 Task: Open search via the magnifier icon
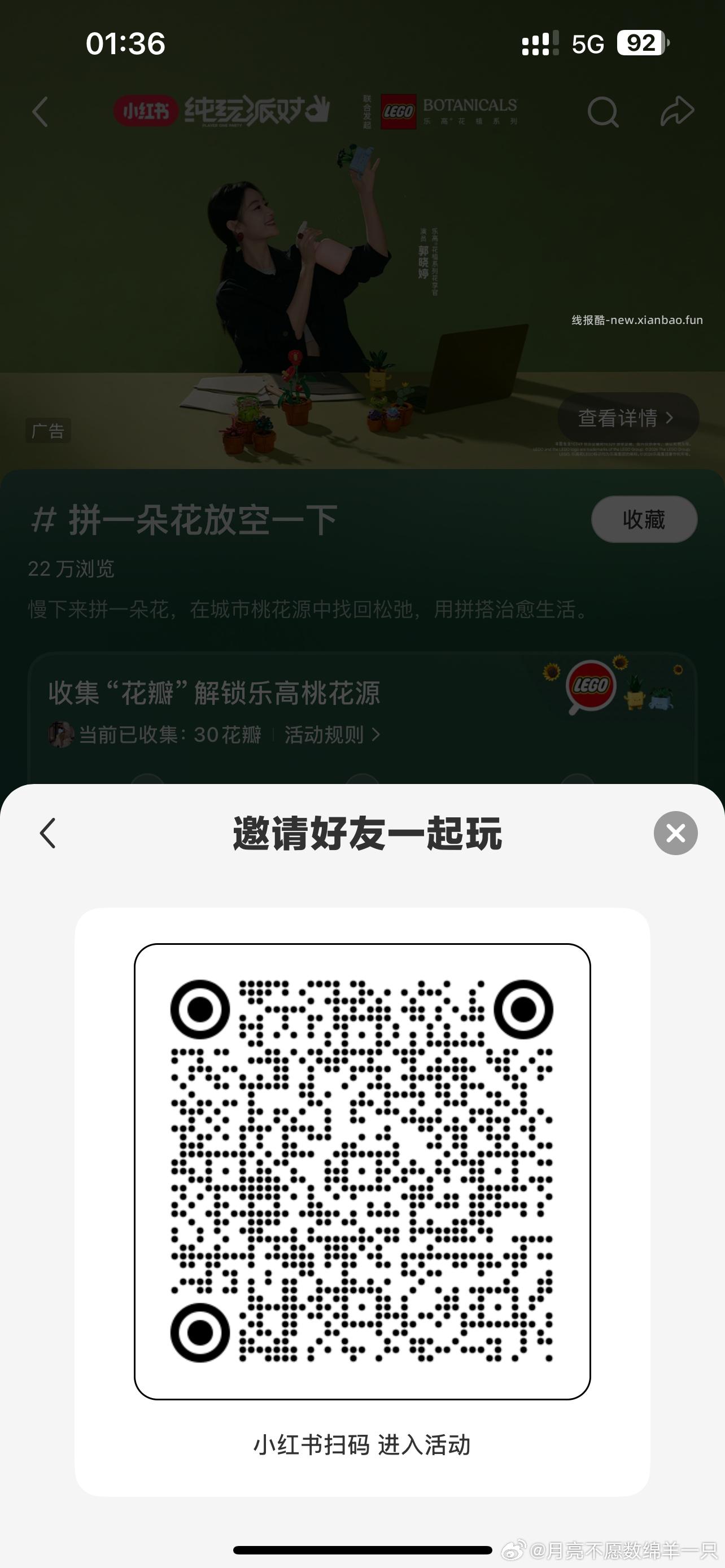tap(603, 111)
